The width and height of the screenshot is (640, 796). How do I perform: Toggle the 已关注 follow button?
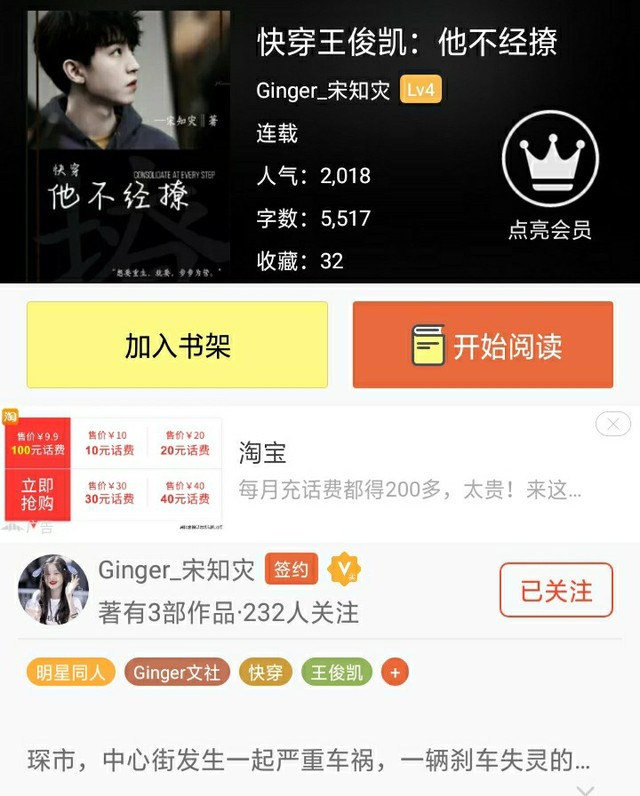(x=556, y=590)
